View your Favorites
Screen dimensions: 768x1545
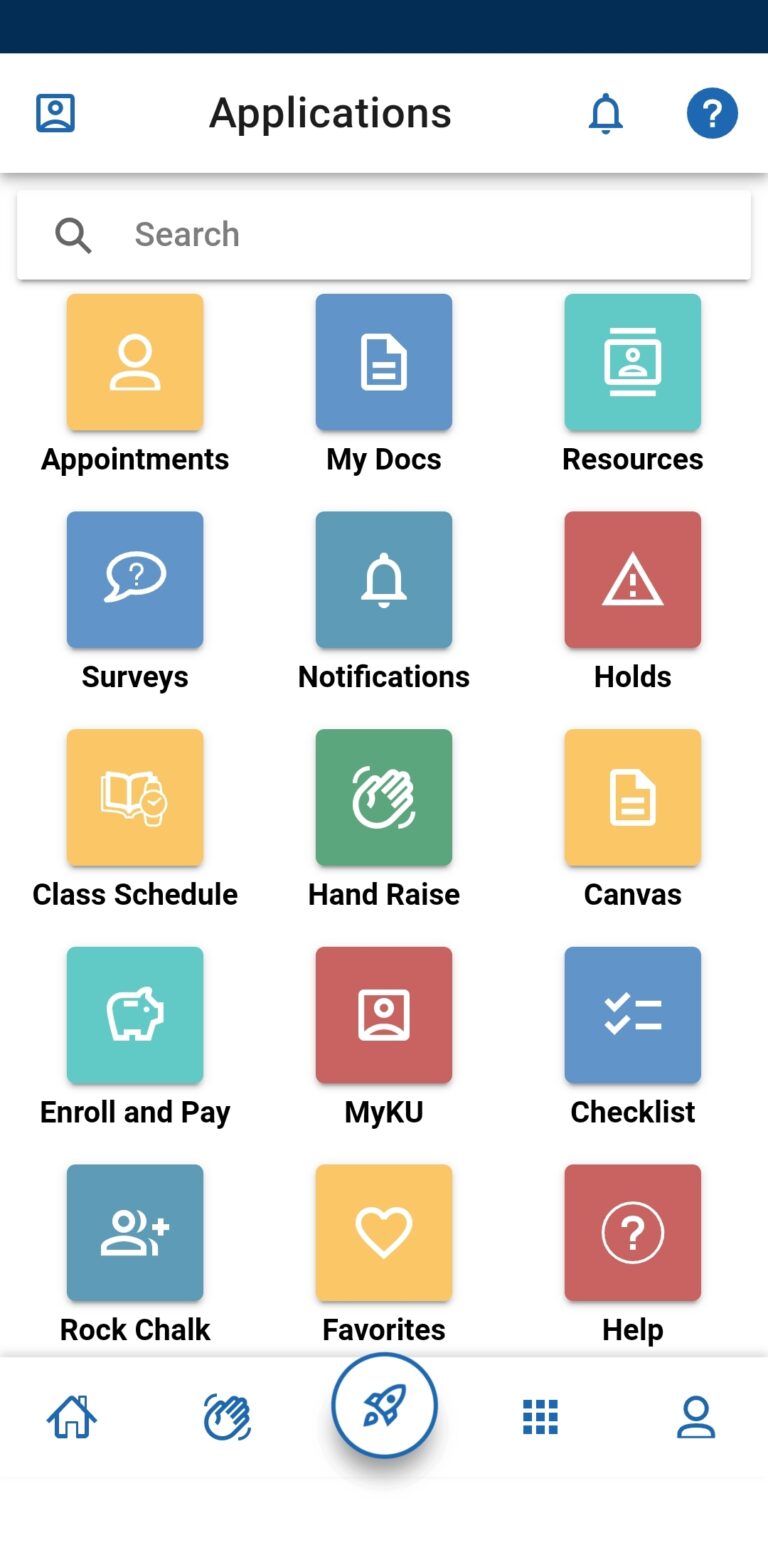click(383, 1232)
